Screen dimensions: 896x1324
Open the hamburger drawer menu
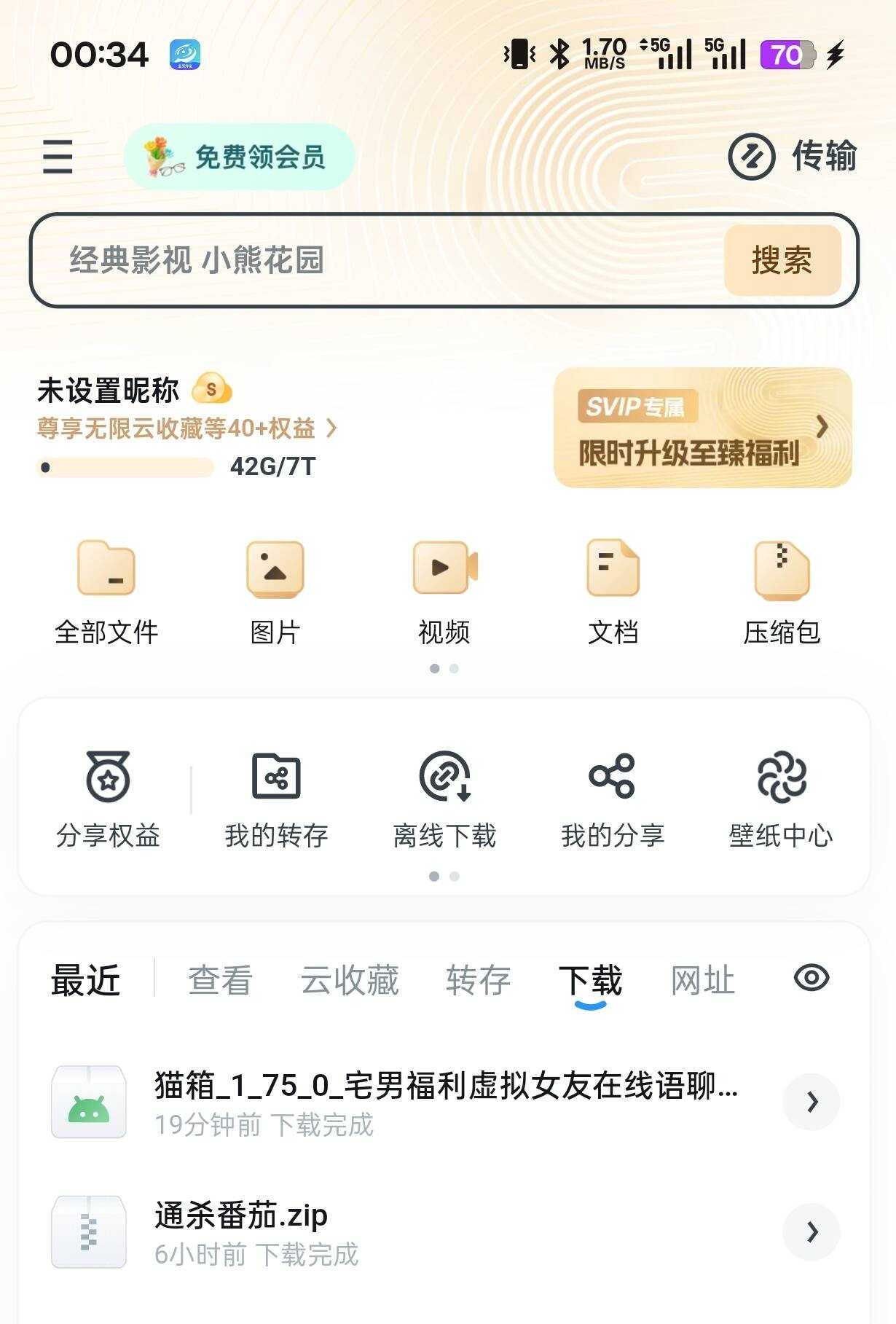point(58,157)
